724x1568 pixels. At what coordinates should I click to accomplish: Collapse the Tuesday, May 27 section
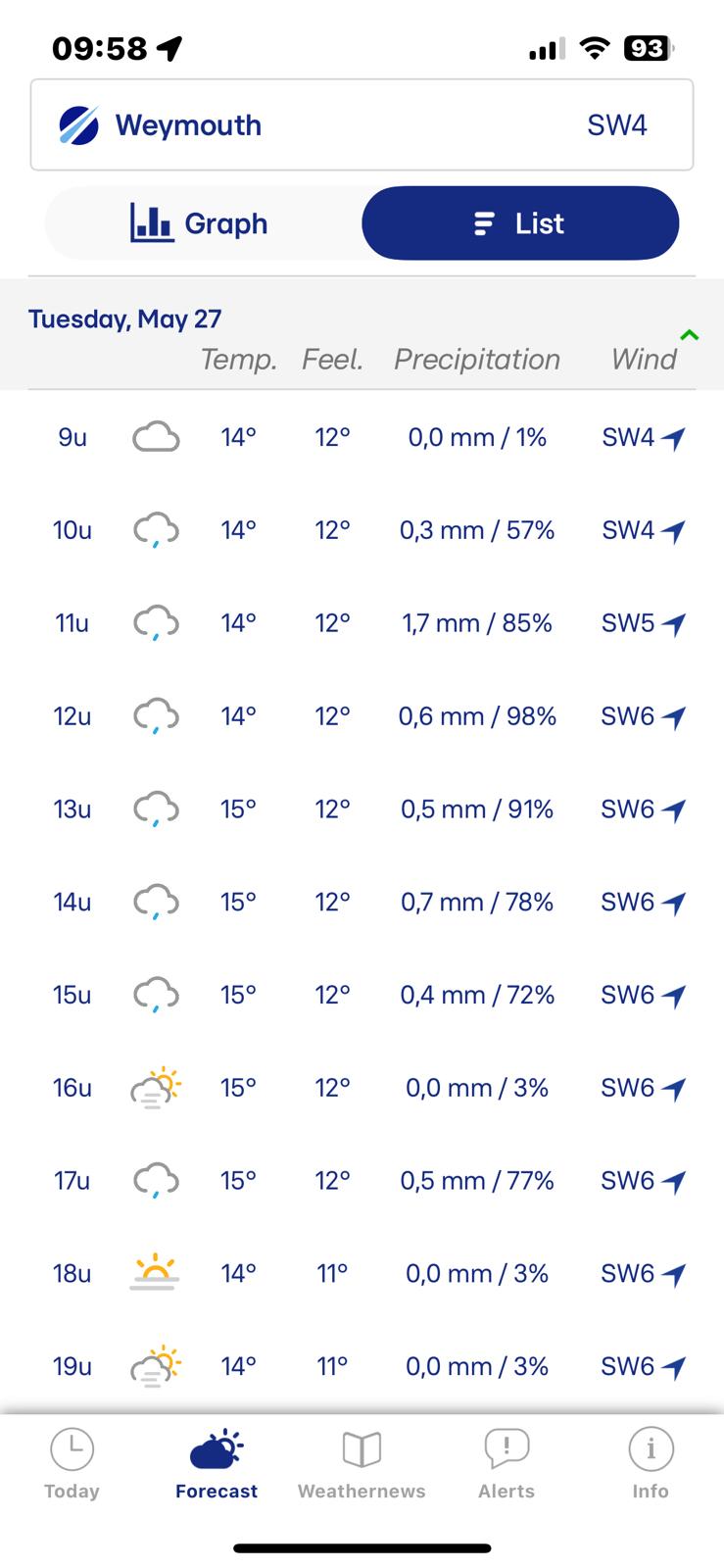(x=690, y=335)
